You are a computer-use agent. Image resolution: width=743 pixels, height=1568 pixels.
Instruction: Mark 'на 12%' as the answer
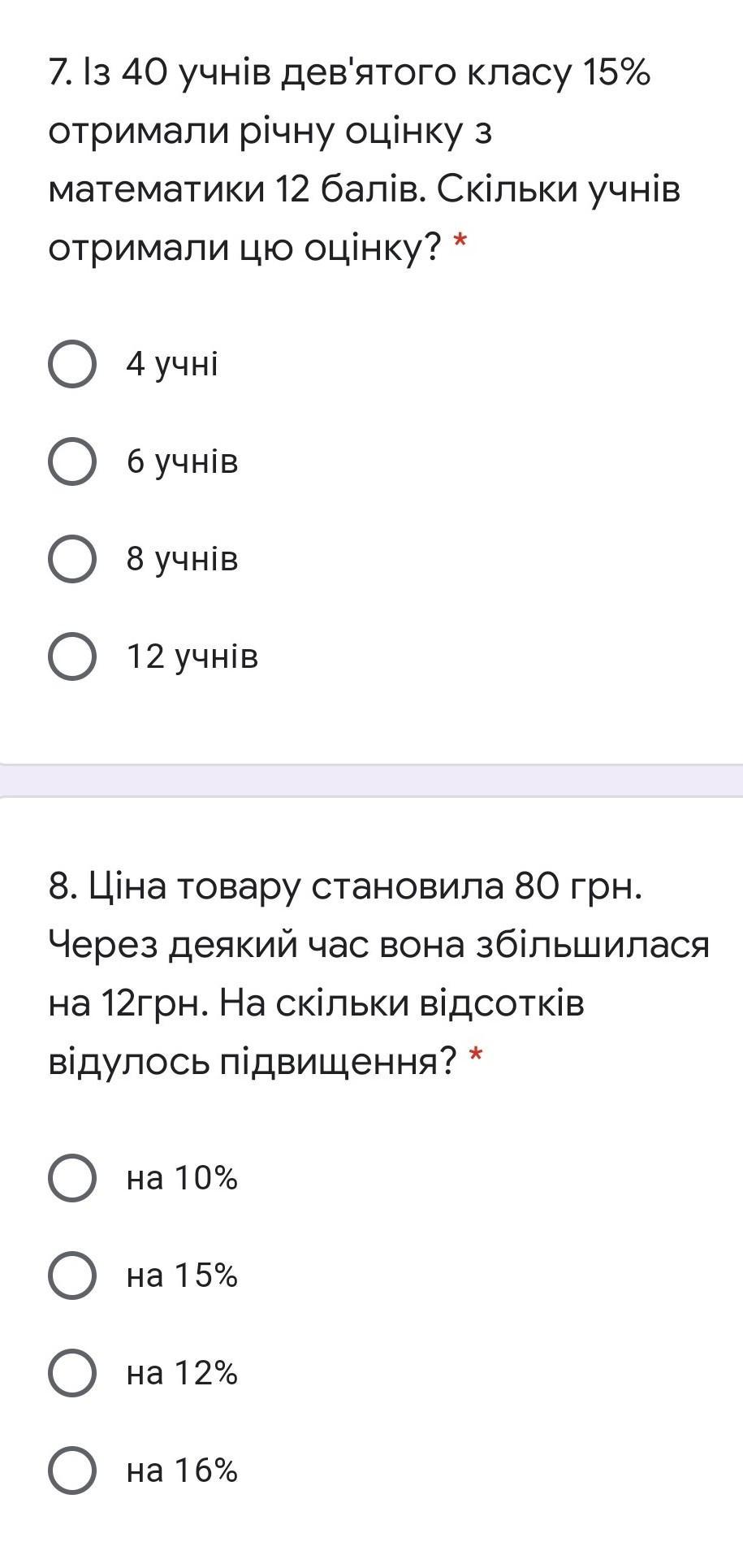point(73,1372)
